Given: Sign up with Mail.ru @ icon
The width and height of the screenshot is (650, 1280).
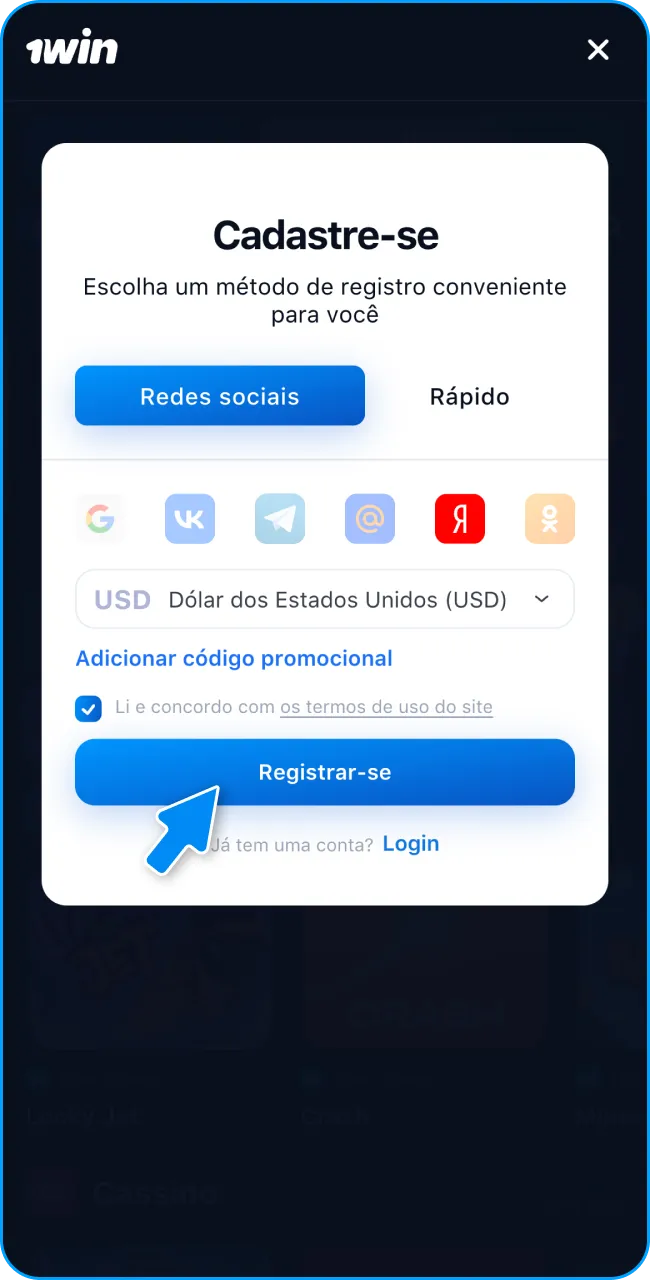Looking at the screenshot, I should (370, 519).
